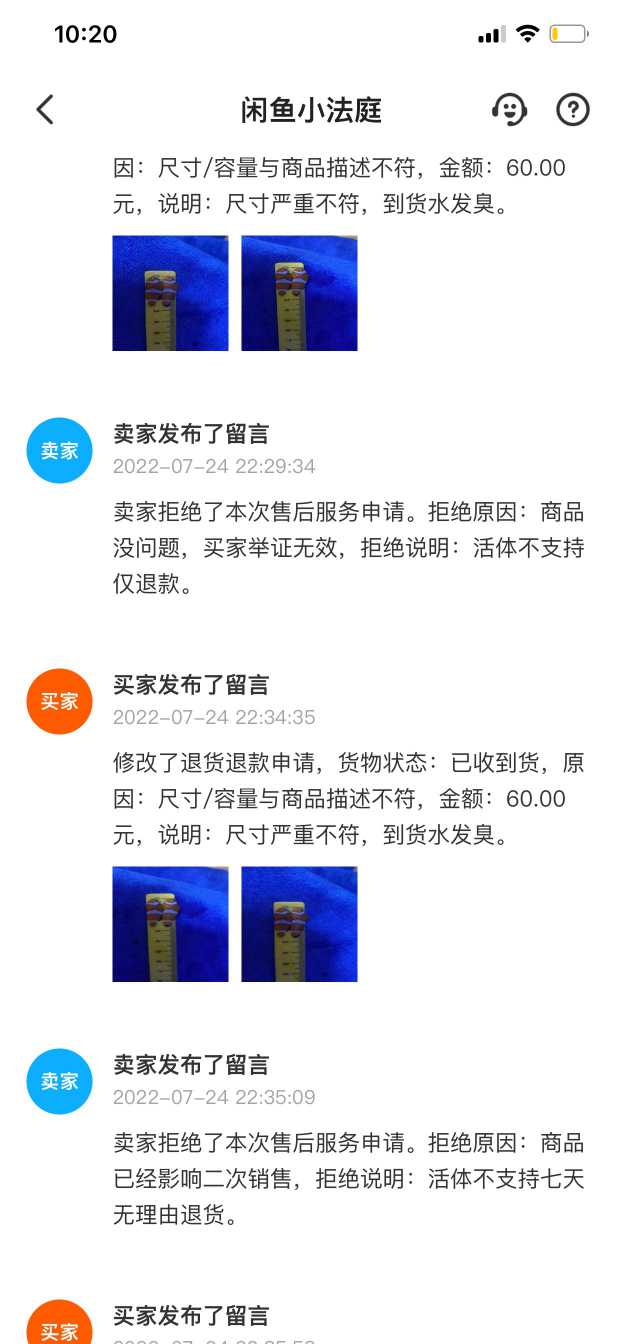The image size is (621, 1344).
Task: View second photo above the 22:29:34 seller reply
Action: coord(299,293)
